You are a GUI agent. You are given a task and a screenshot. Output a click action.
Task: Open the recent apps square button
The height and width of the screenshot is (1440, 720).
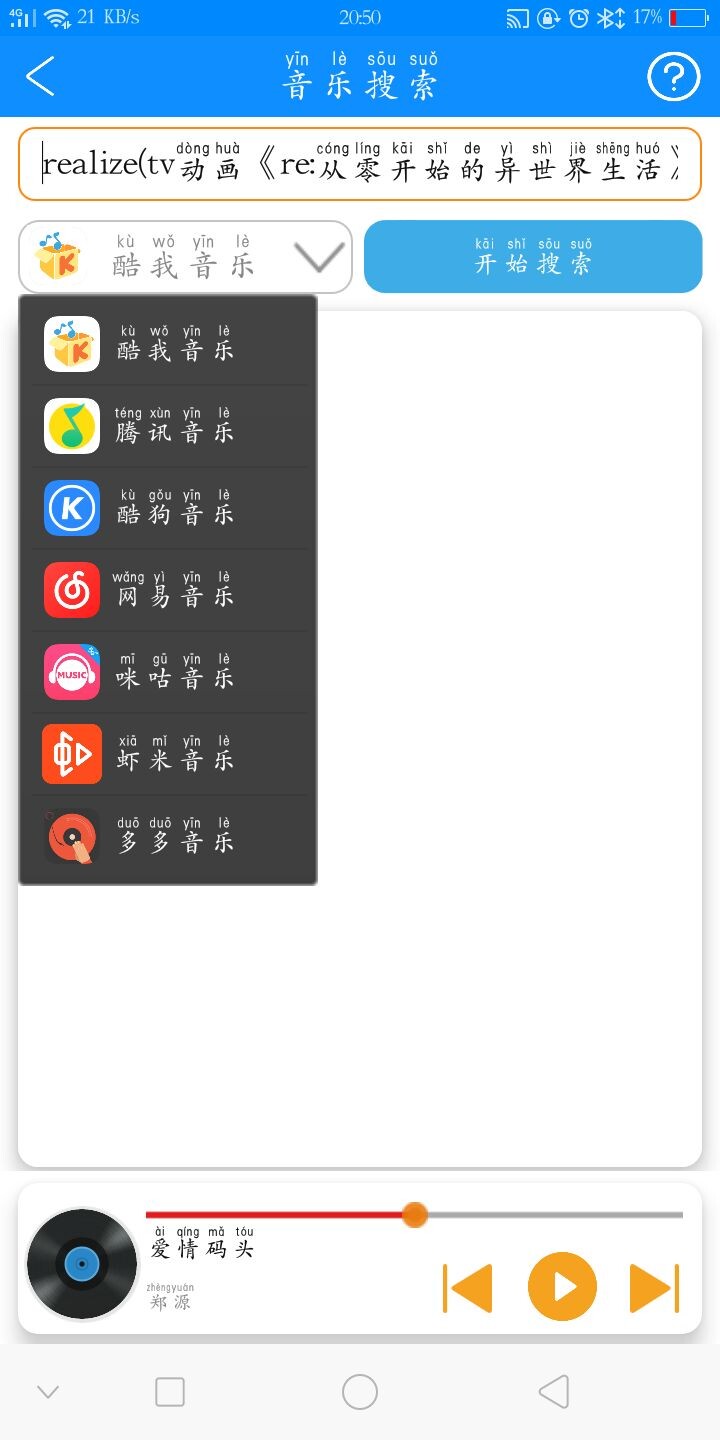170,1391
